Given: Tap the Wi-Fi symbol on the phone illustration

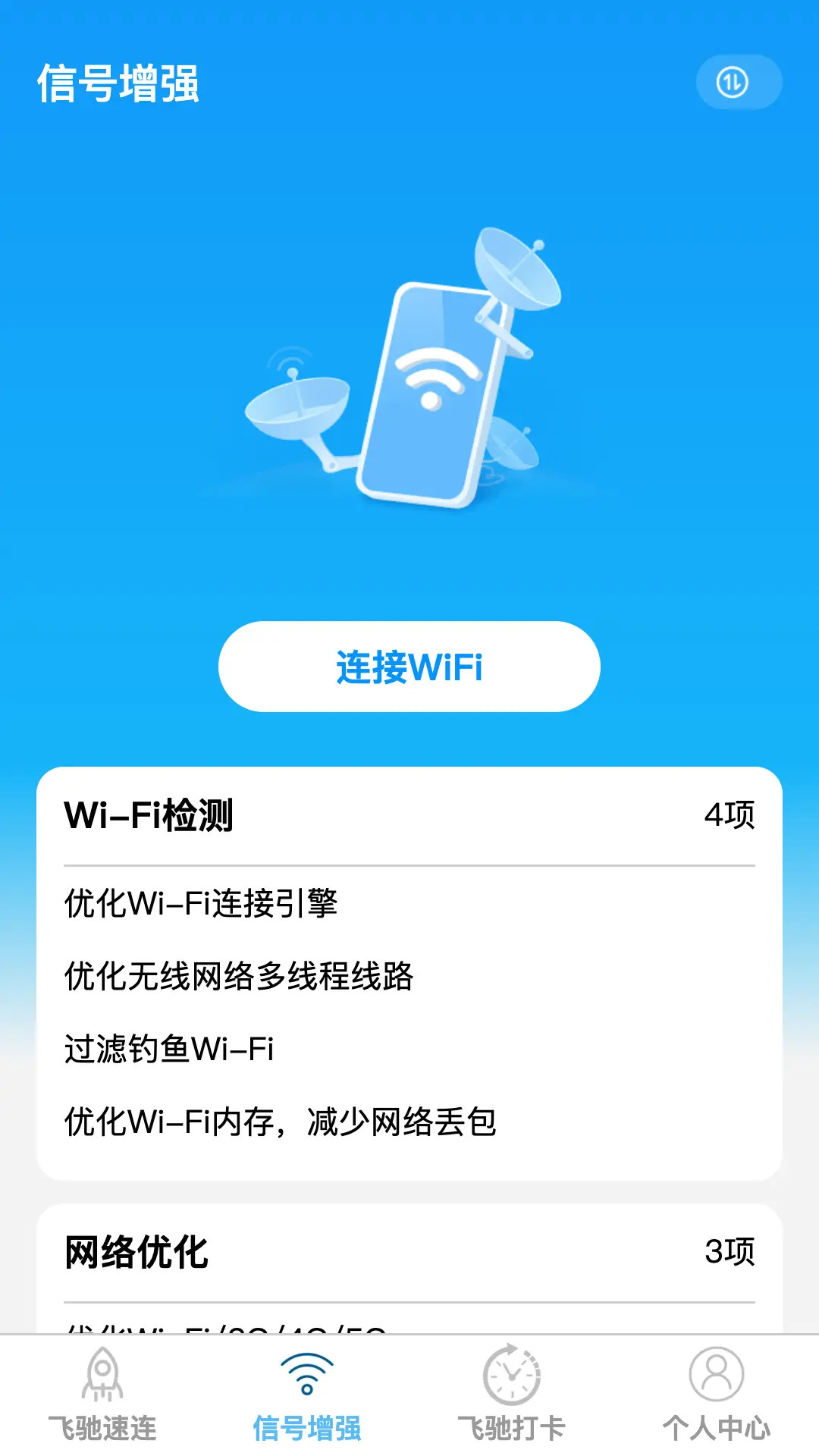Looking at the screenshot, I should point(434,379).
